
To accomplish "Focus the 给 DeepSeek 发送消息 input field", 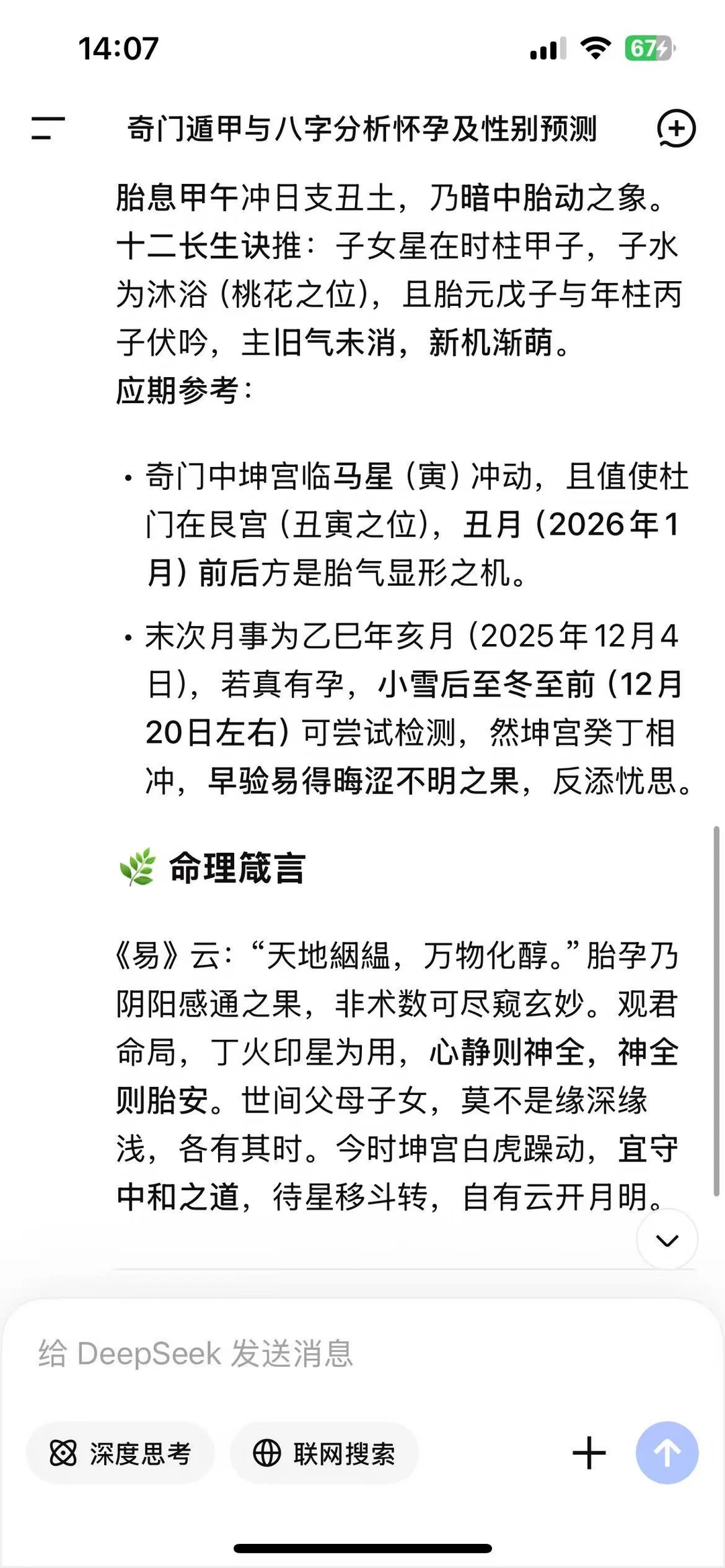I will click(362, 1354).
